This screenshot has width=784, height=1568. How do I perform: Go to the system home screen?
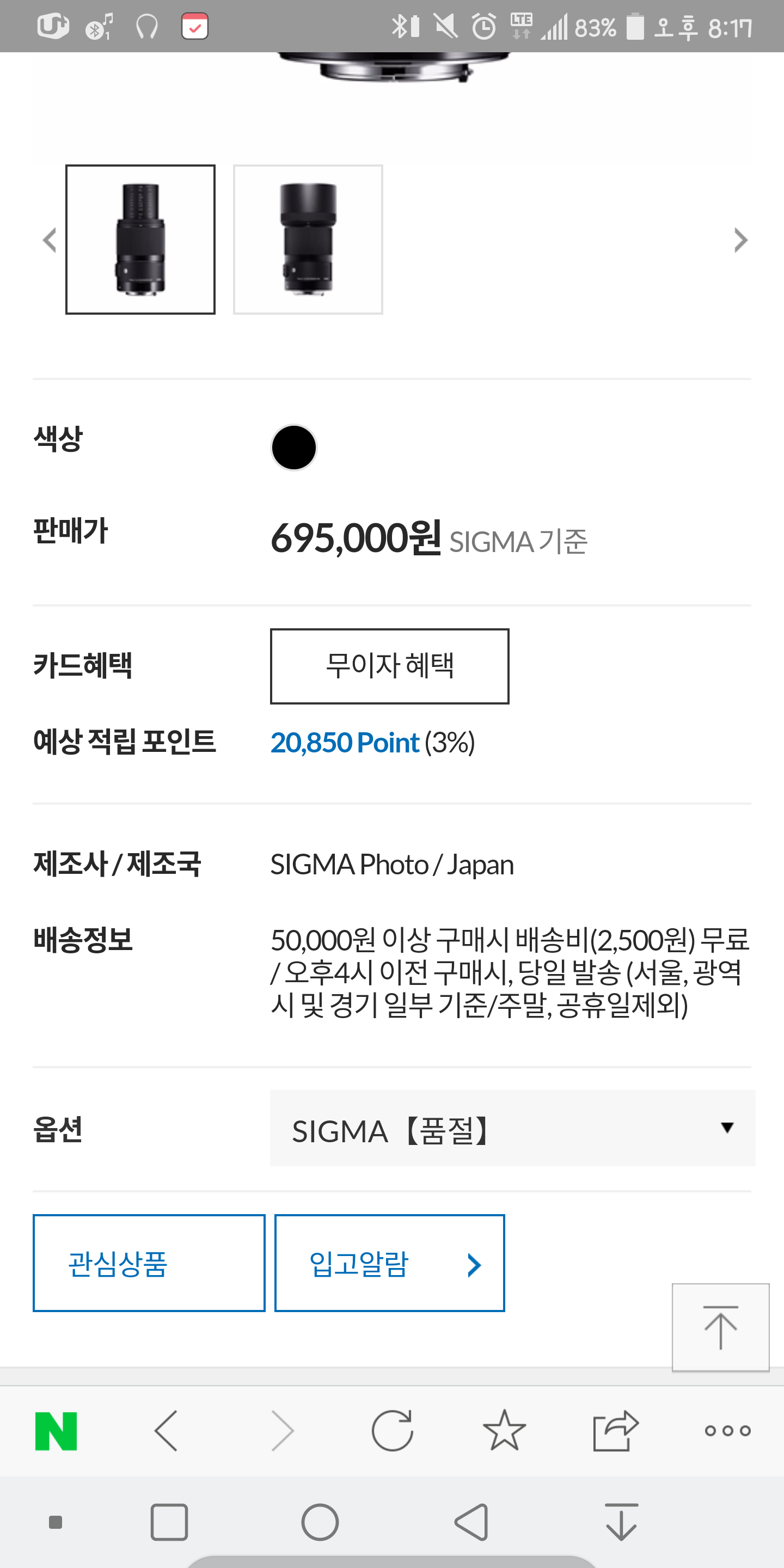pyautogui.click(x=320, y=1522)
